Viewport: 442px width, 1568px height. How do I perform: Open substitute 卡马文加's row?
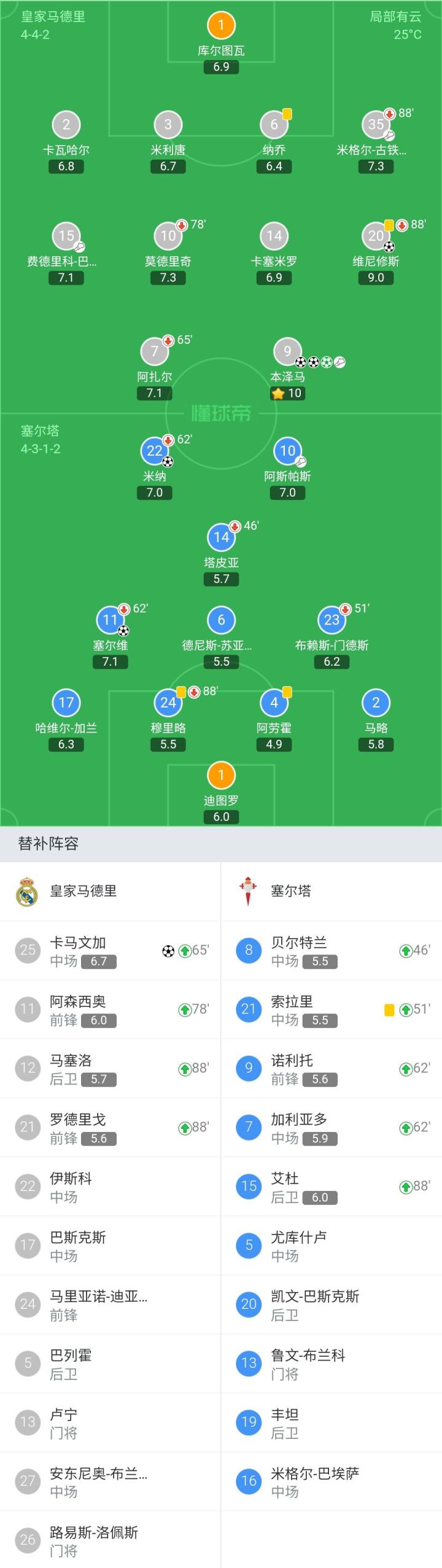pos(110,951)
